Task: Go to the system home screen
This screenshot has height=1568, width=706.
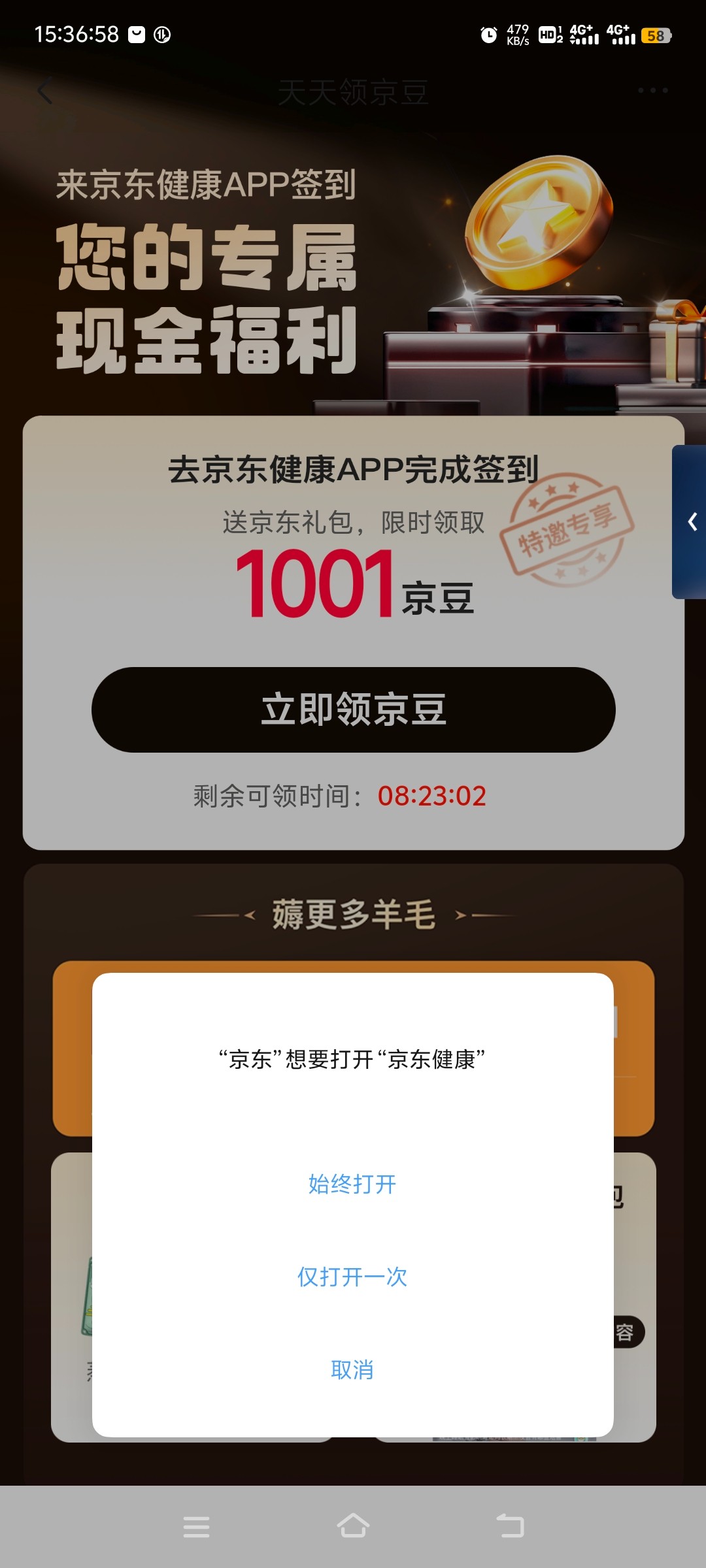Action: click(353, 1526)
